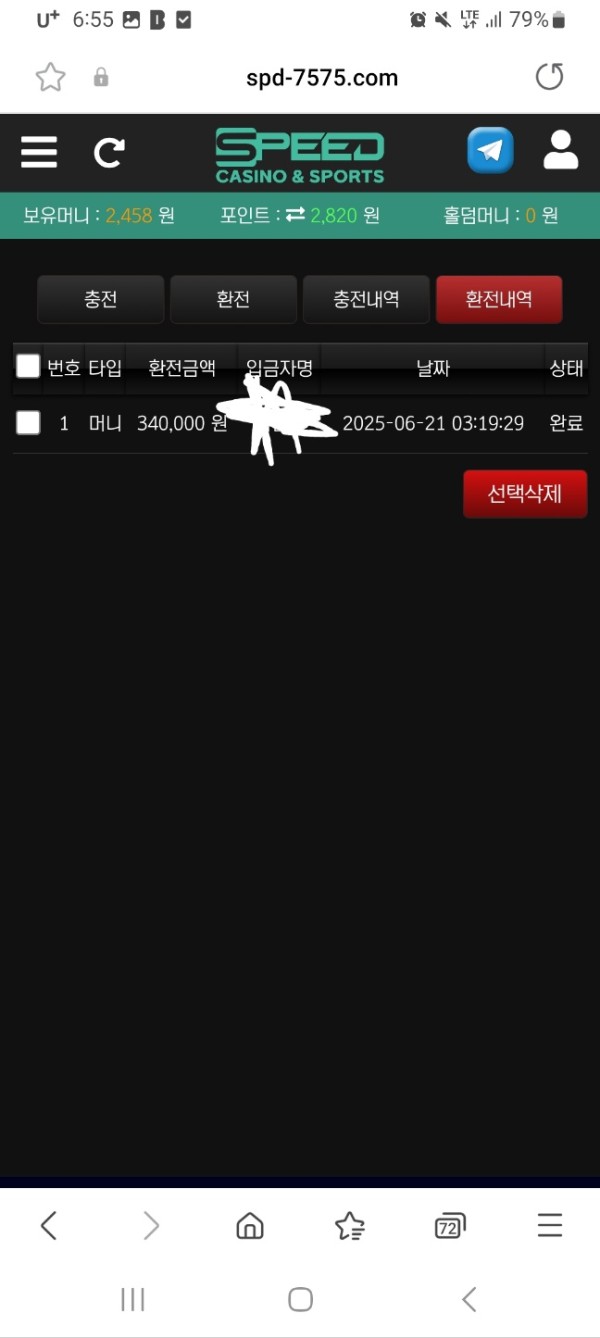The width and height of the screenshot is (600, 1338).
Task: Open the browser's main menu
Action: (549, 1225)
